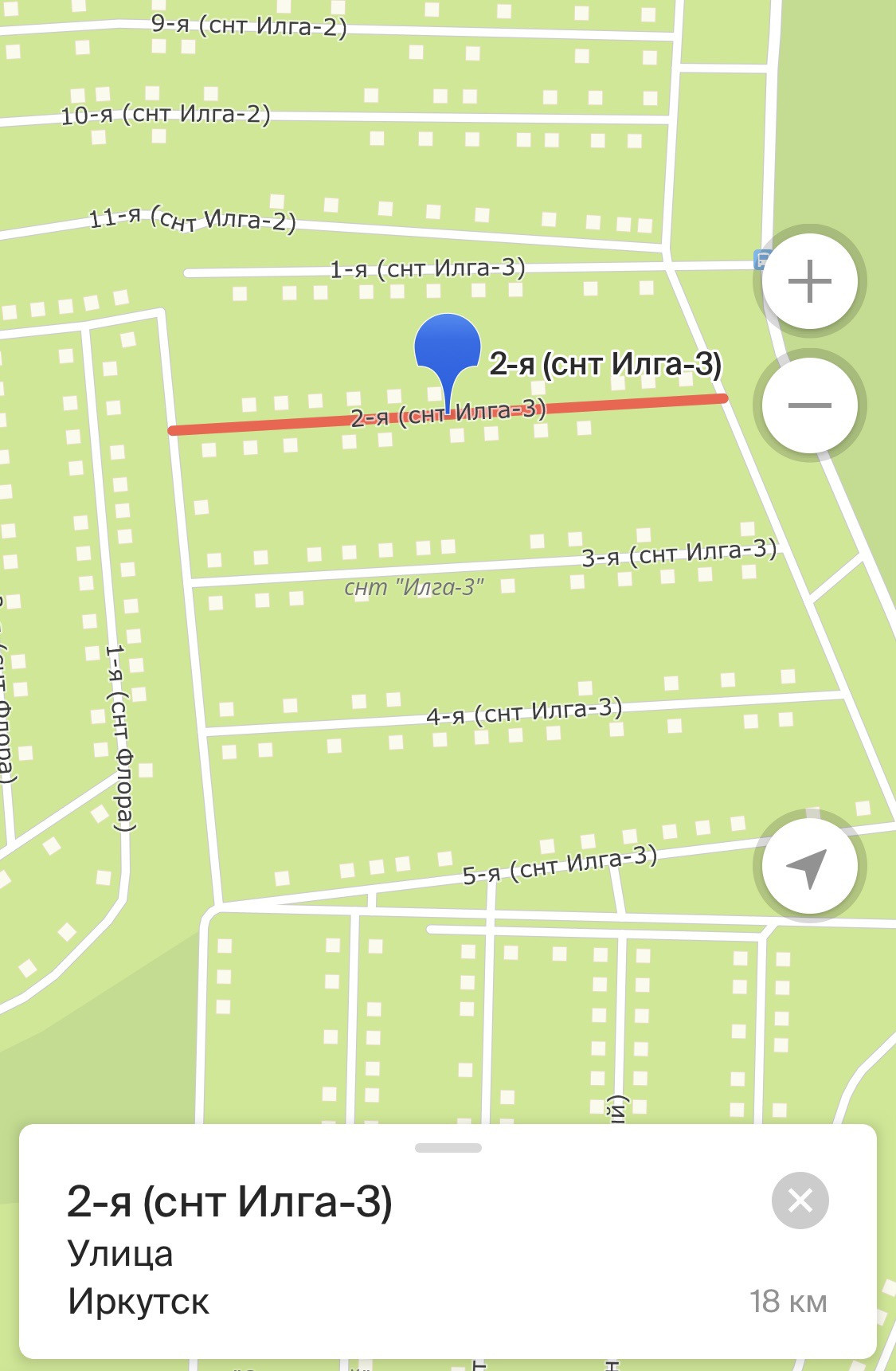Expand the card using its drag handle
The width and height of the screenshot is (896, 1371).
pos(448,1148)
